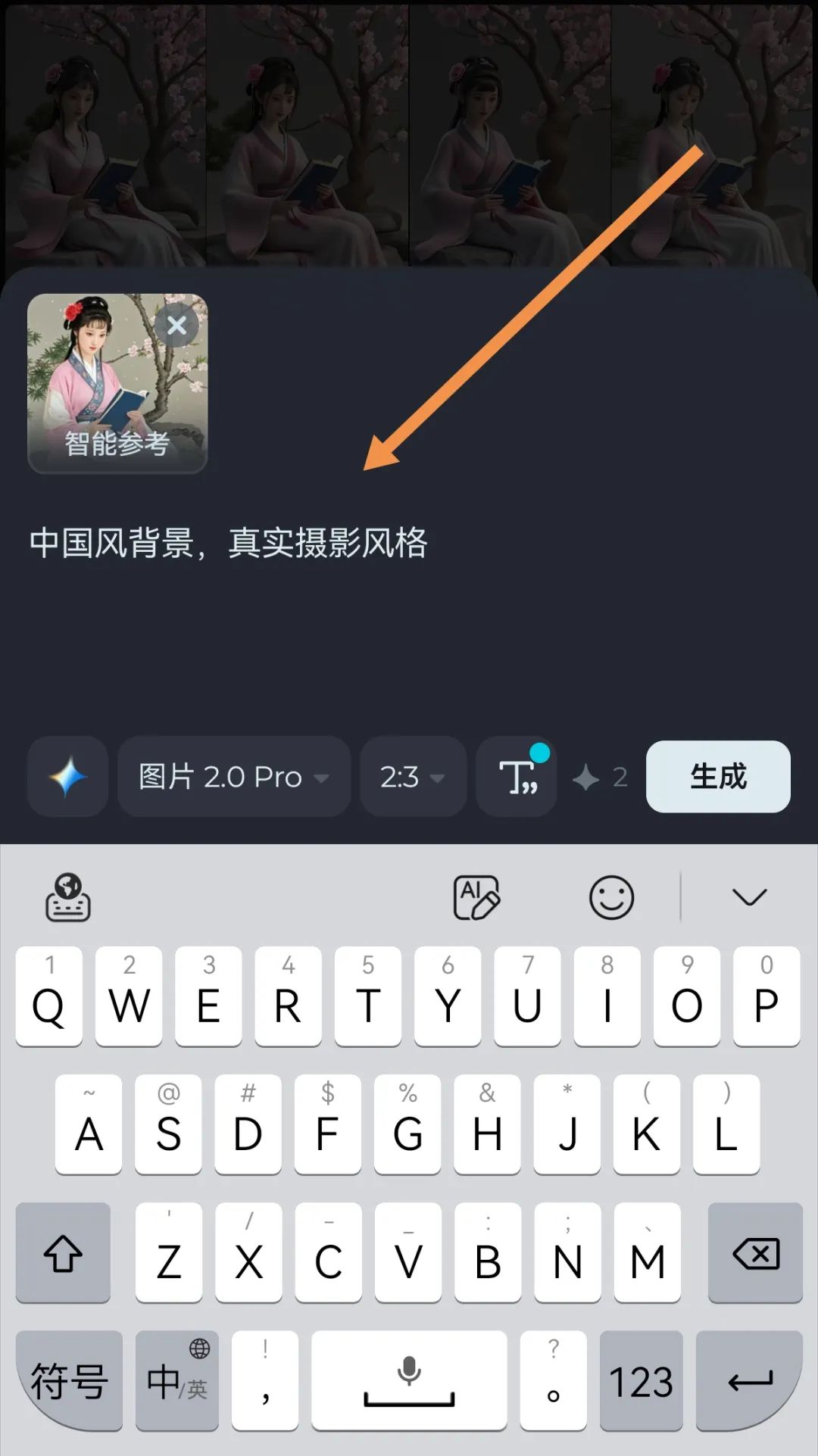Viewport: 818px width, 1456px height.
Task: Open the 符号 symbols layout
Action: [x=69, y=1380]
